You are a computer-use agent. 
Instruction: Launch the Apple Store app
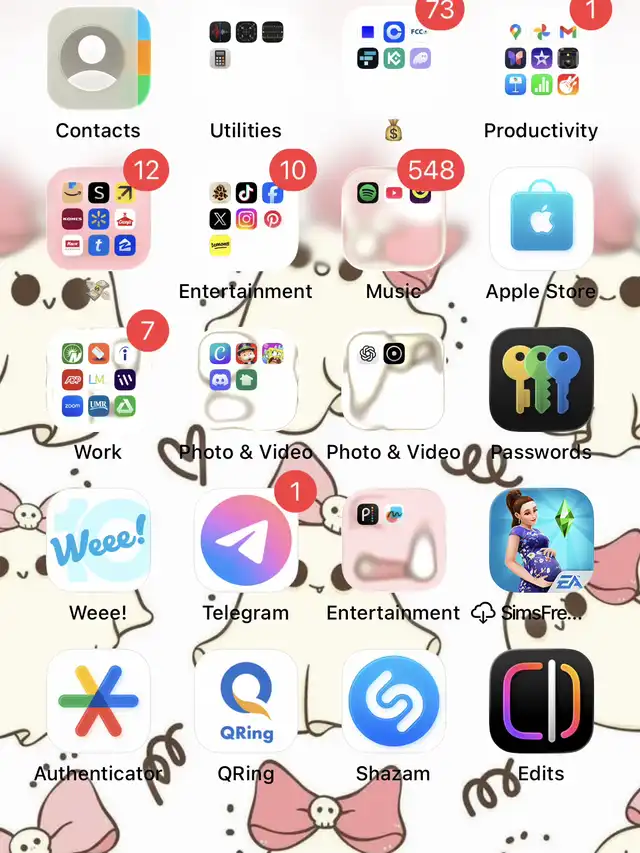541,218
